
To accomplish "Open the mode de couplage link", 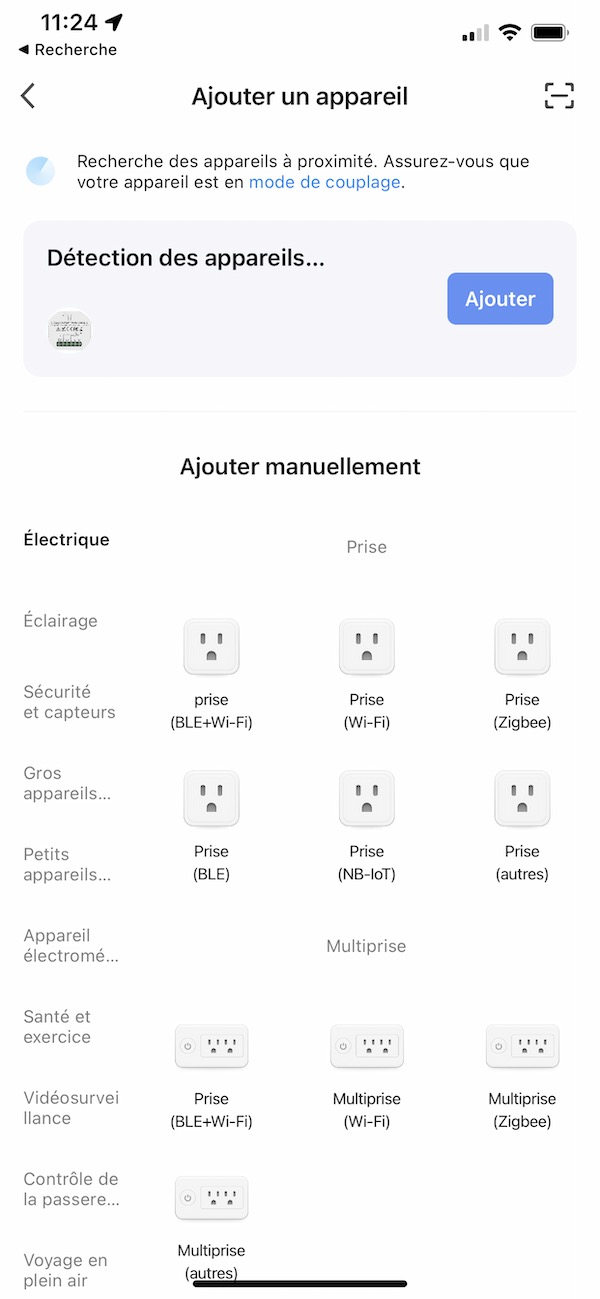I will click(x=324, y=182).
